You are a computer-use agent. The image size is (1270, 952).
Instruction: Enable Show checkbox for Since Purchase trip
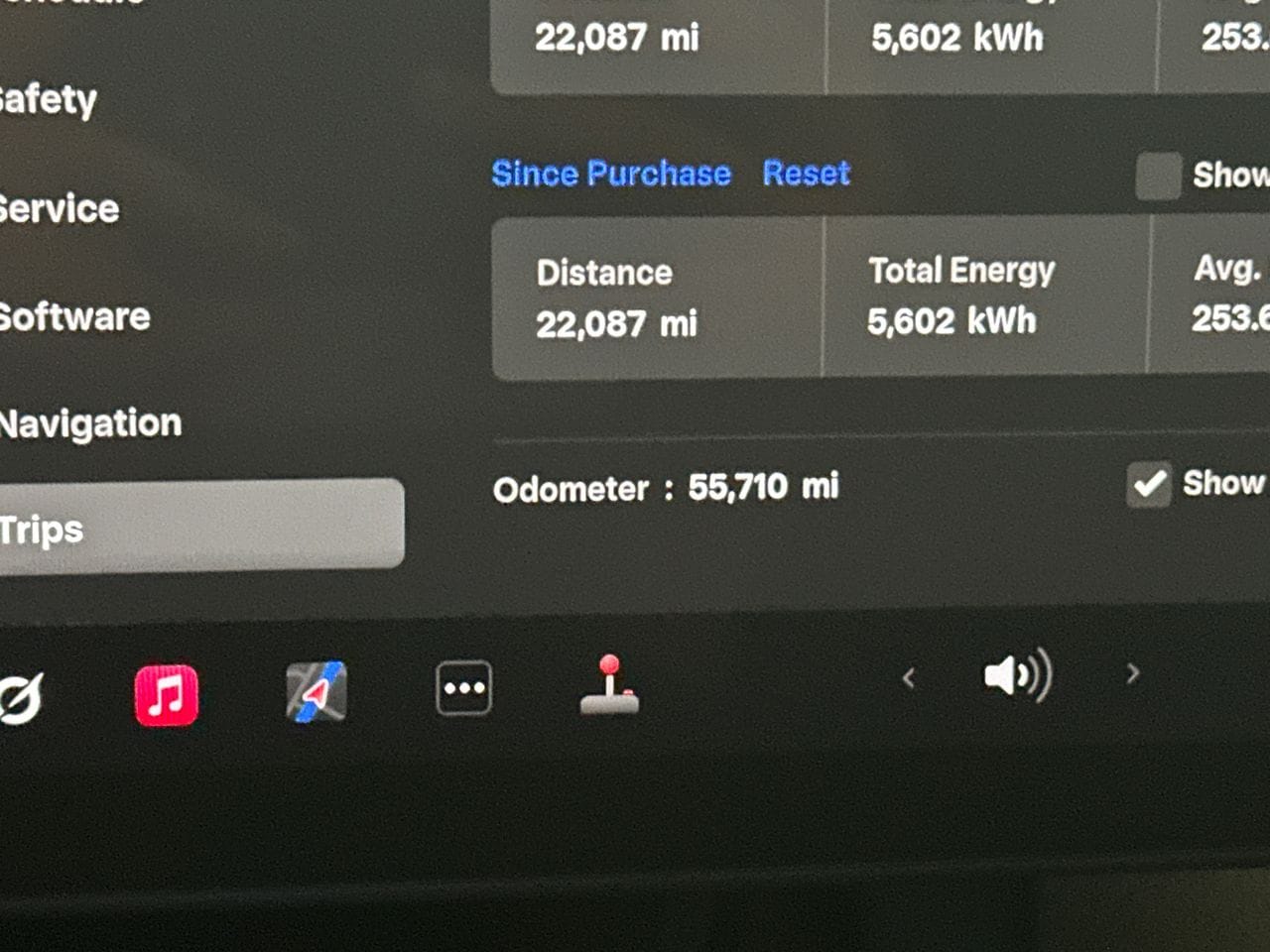tap(1158, 177)
